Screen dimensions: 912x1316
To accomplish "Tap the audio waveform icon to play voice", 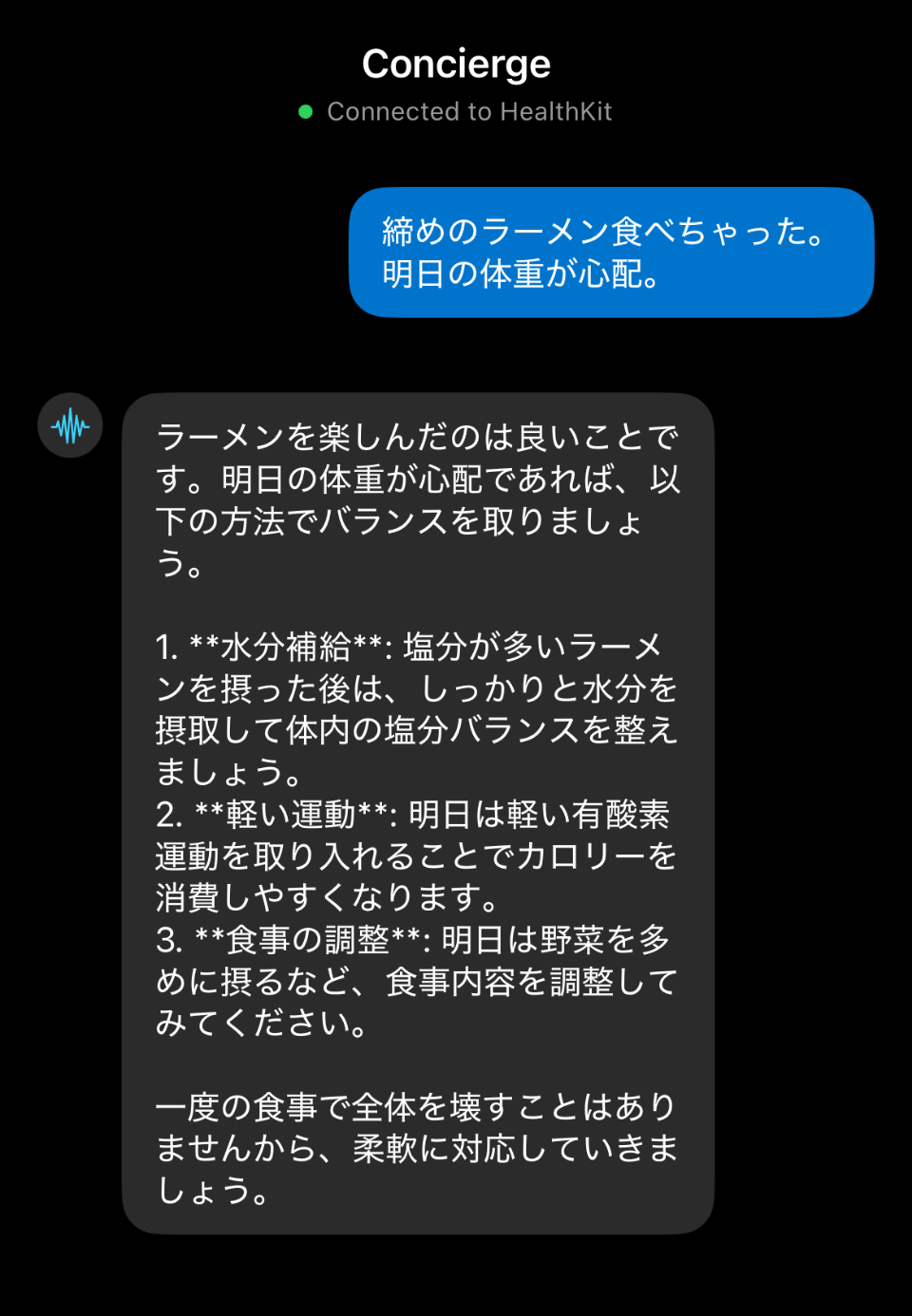I will pos(69,425).
